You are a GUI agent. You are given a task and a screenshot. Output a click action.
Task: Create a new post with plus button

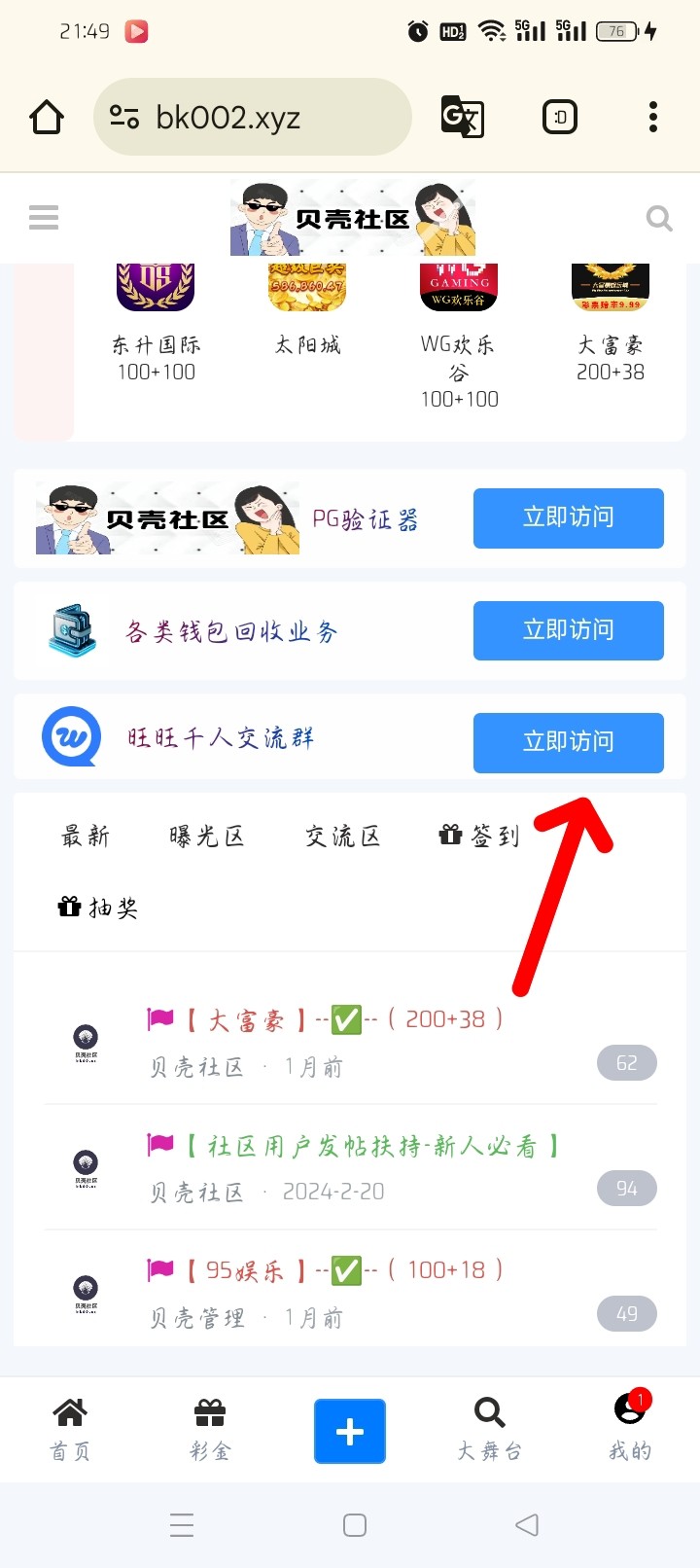point(350,1431)
